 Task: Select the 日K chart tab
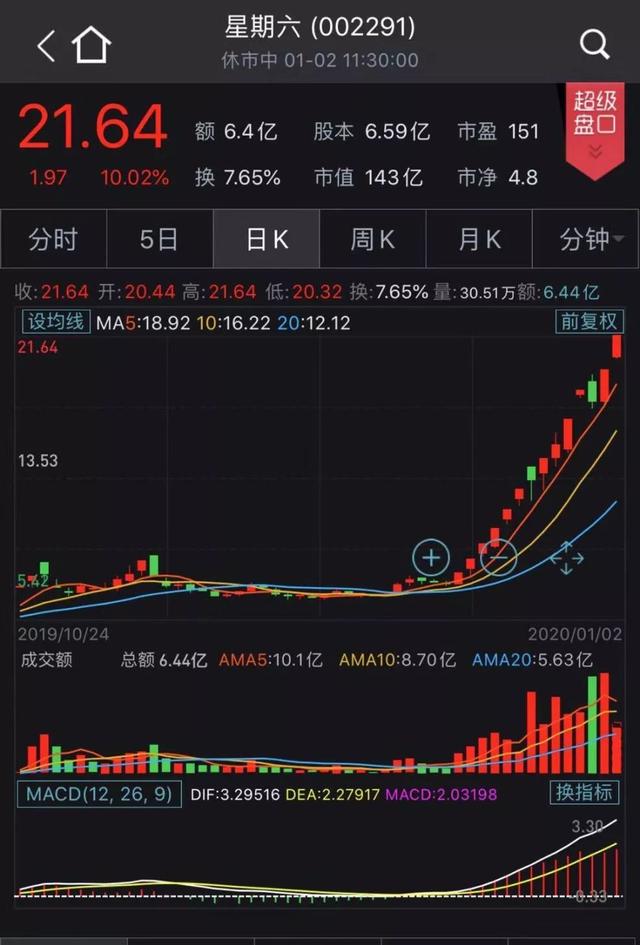tap(266, 240)
